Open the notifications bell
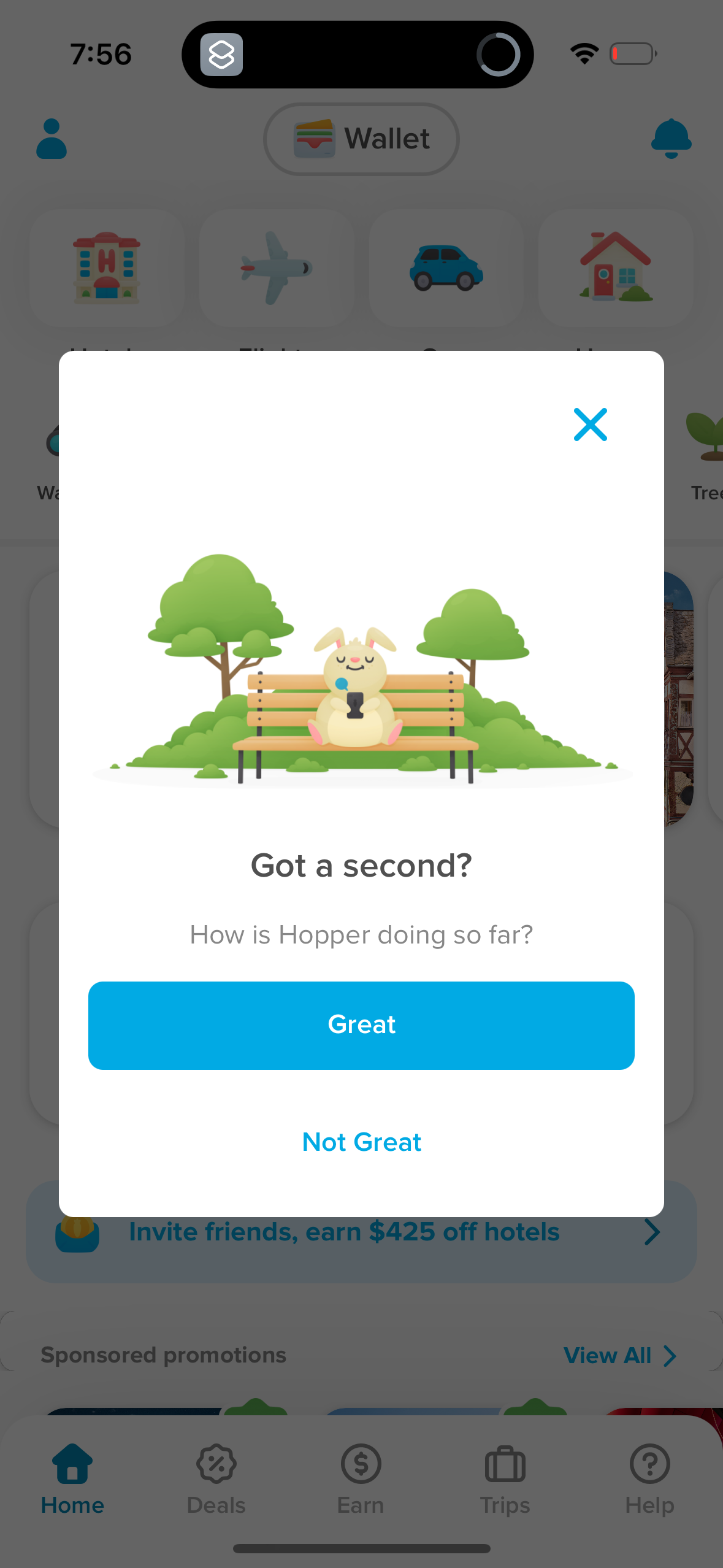Viewport: 723px width, 1568px height. point(671,139)
